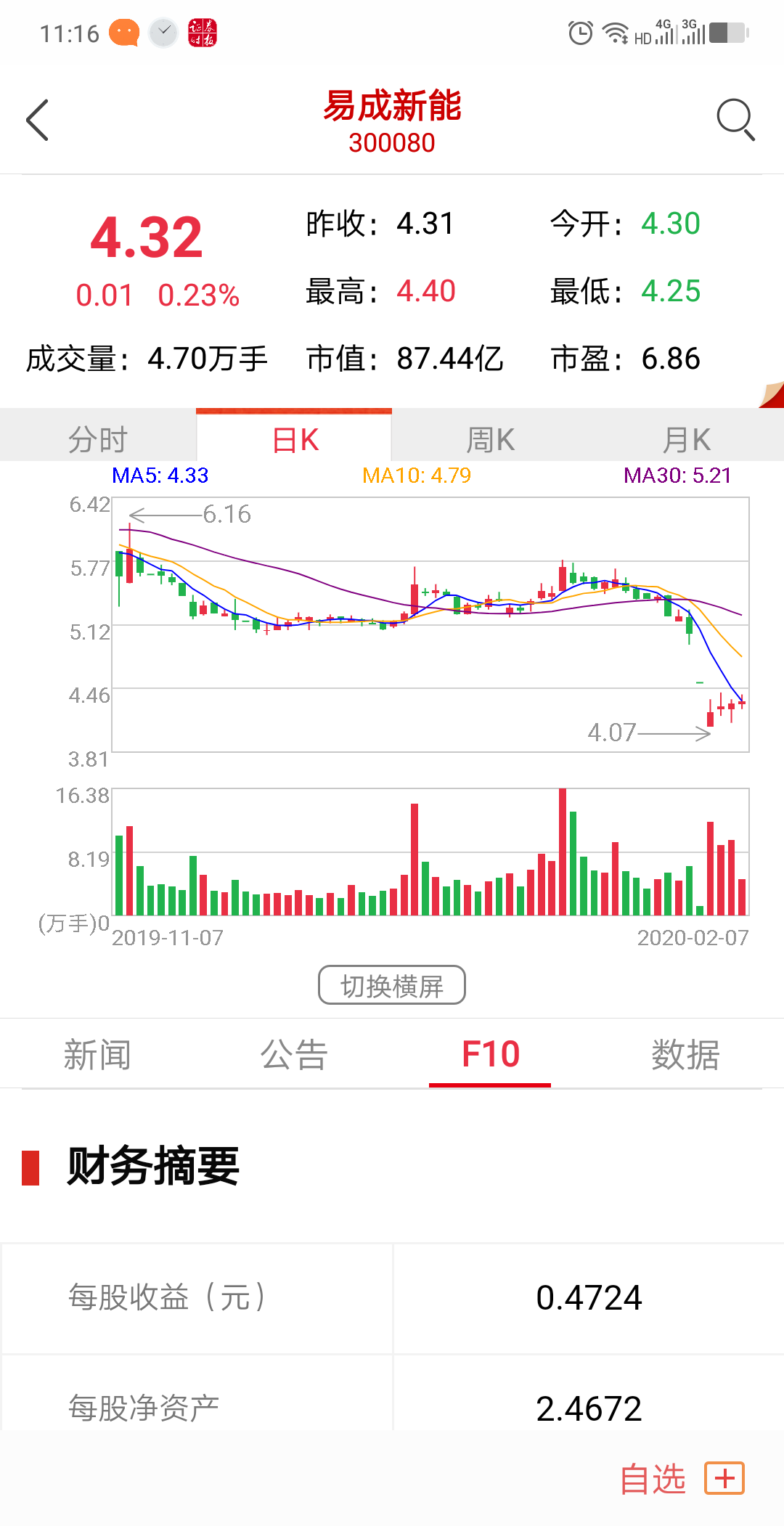Switch to the 分时 chart view
The image size is (784, 1526).
coord(98,438)
